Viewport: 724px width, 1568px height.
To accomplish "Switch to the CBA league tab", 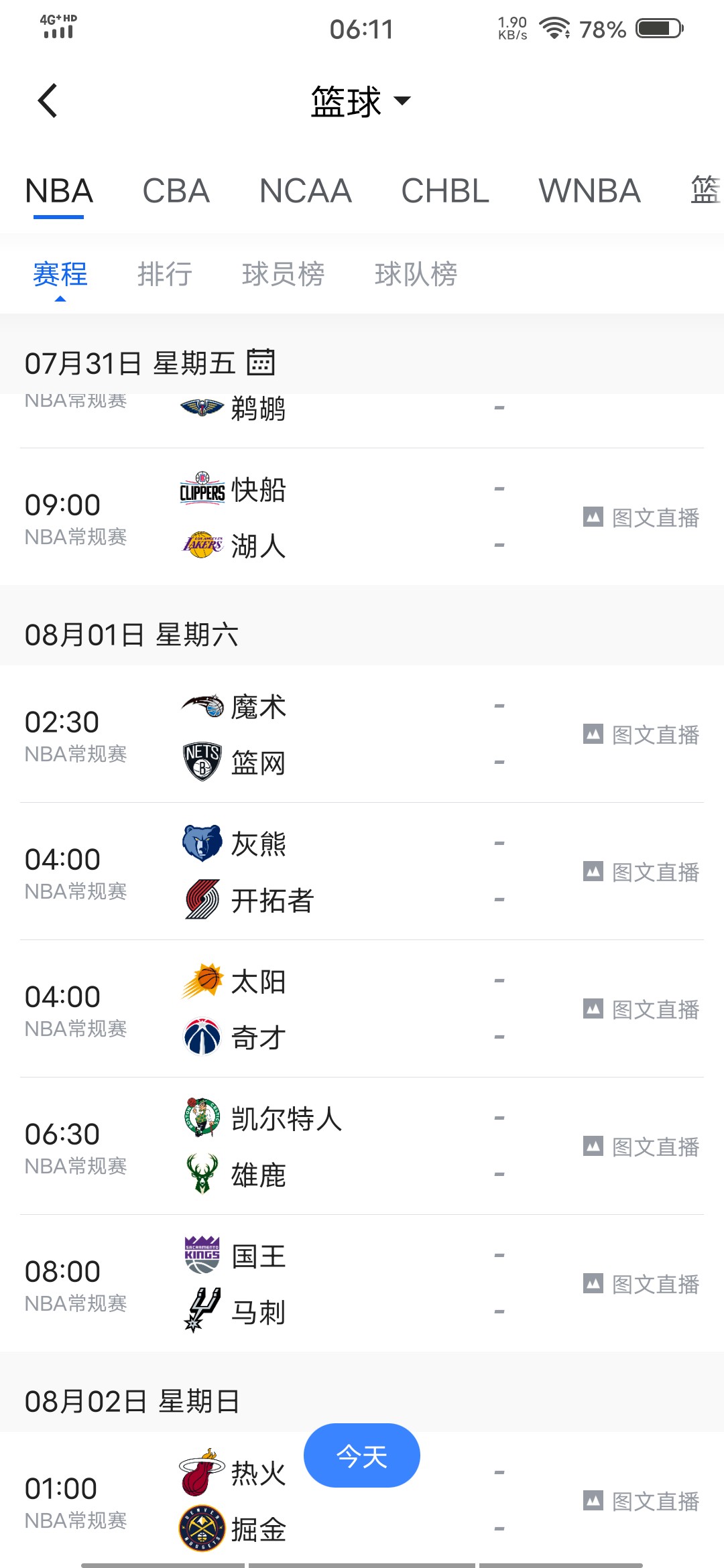I will pos(176,191).
